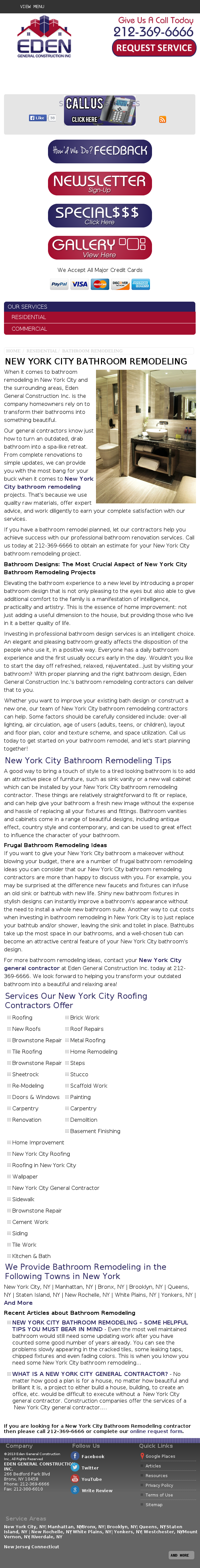The image size is (200, 1568).
Task: Open the online request form link
Action: coord(156,1431)
